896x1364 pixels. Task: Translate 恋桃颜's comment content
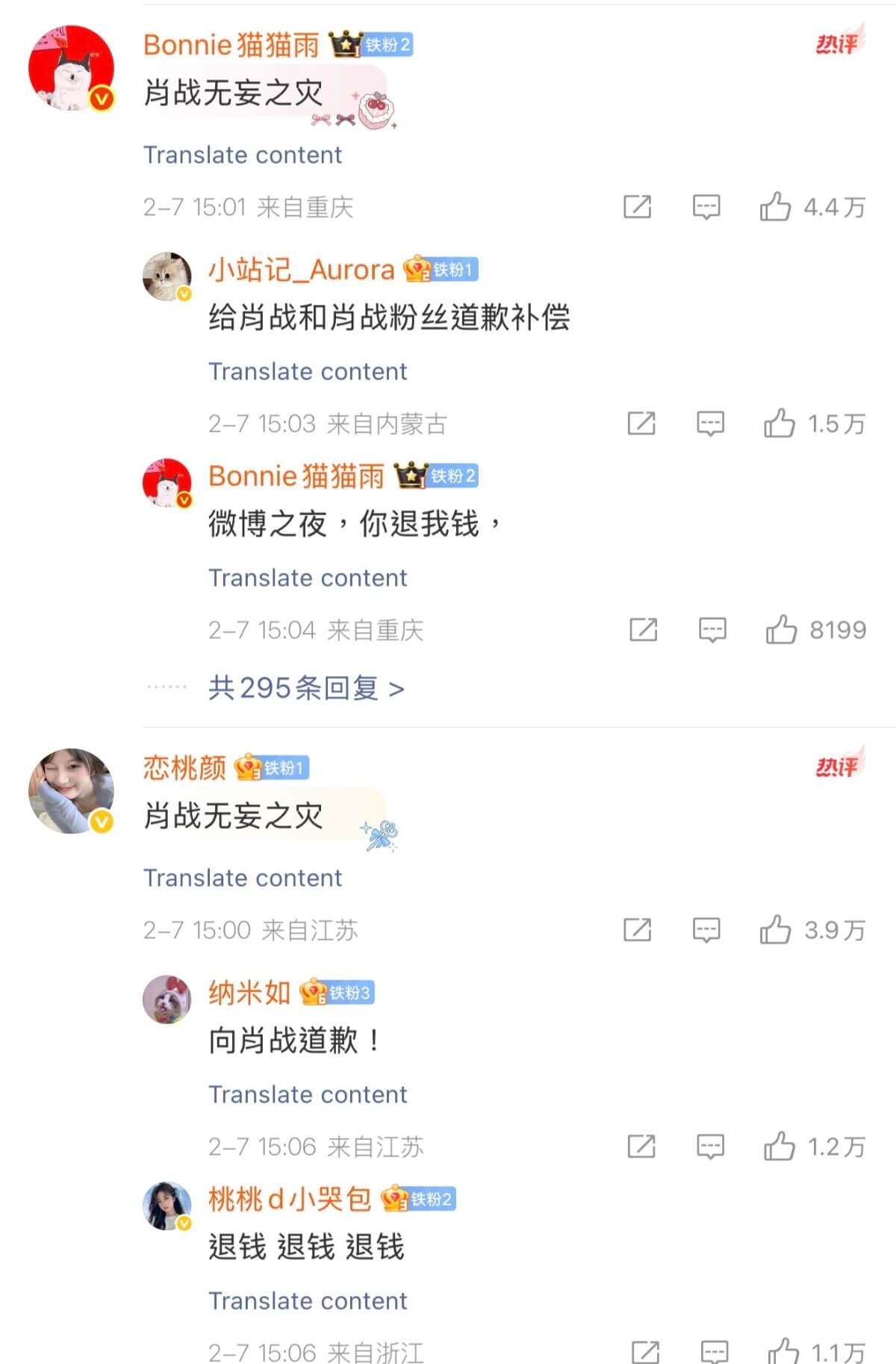(x=242, y=878)
